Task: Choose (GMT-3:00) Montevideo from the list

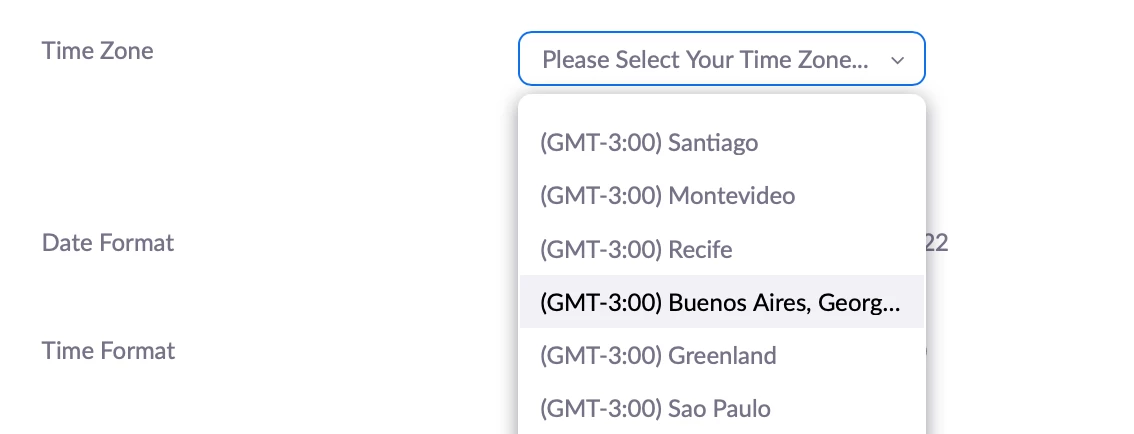Action: (x=667, y=196)
